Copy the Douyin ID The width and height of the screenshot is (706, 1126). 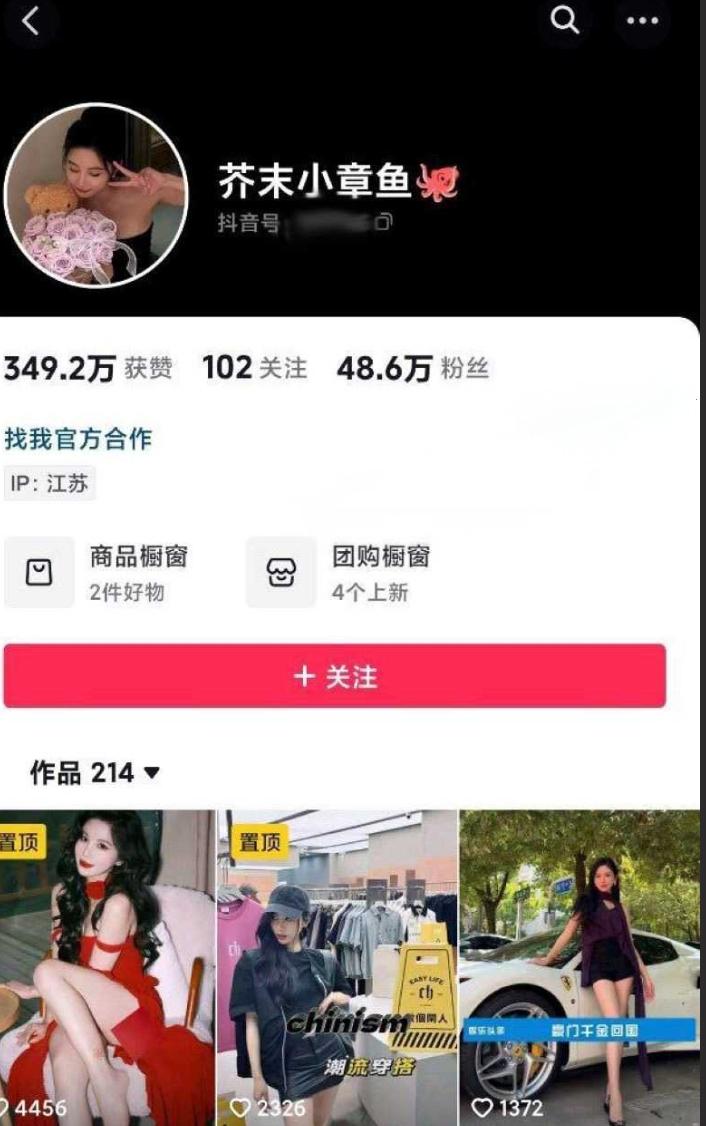click(384, 222)
